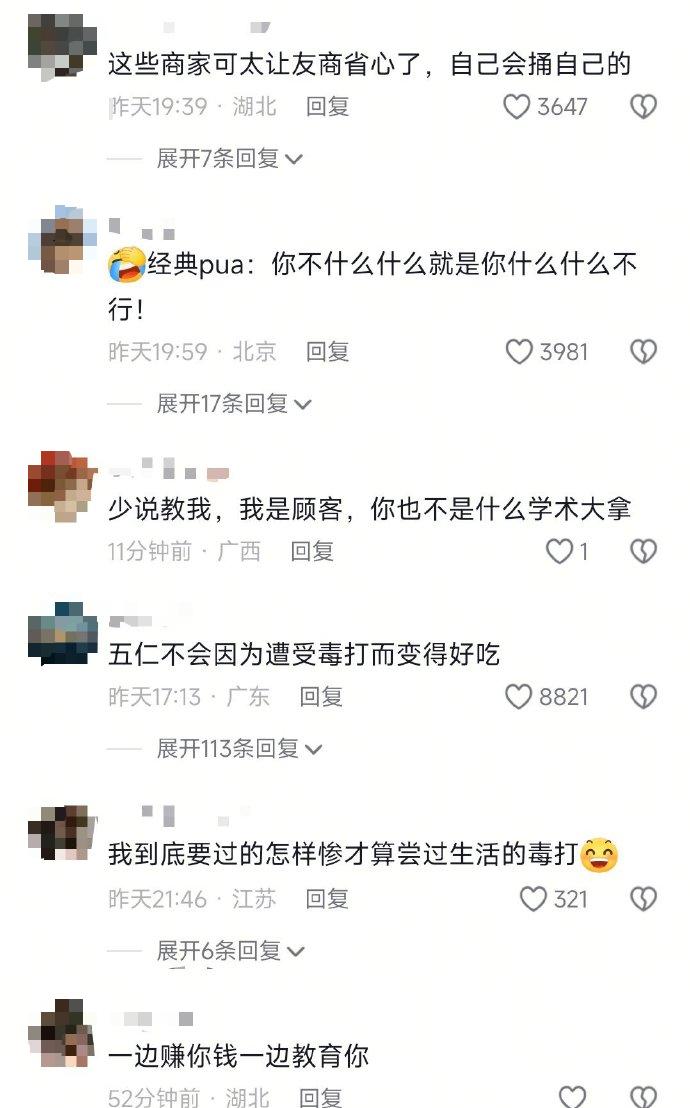Image resolution: width=690 pixels, height=1108 pixels.
Task: Dislike the 五仁 comment
Action: pos(643,697)
